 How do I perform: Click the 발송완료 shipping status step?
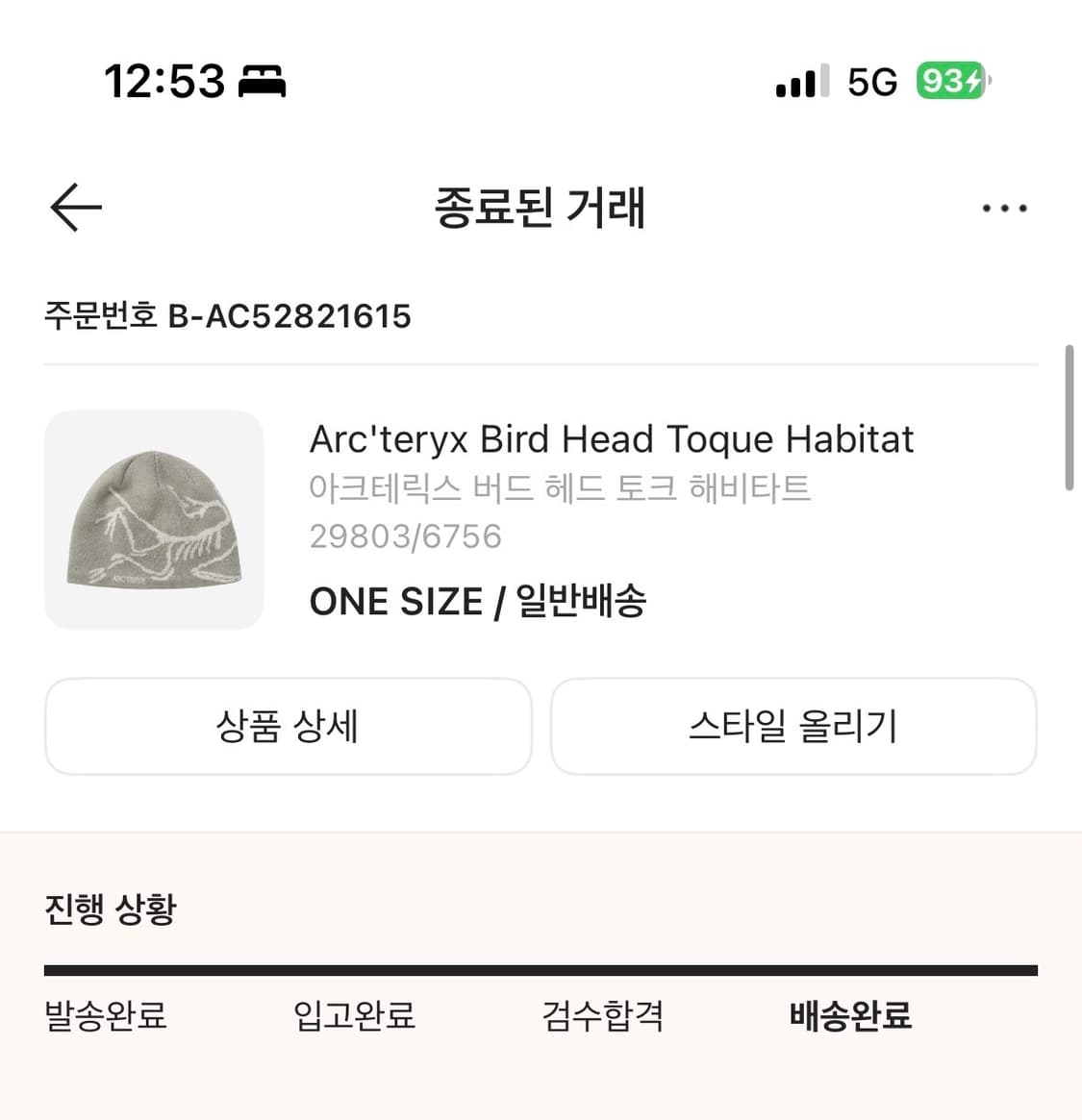(106, 1015)
